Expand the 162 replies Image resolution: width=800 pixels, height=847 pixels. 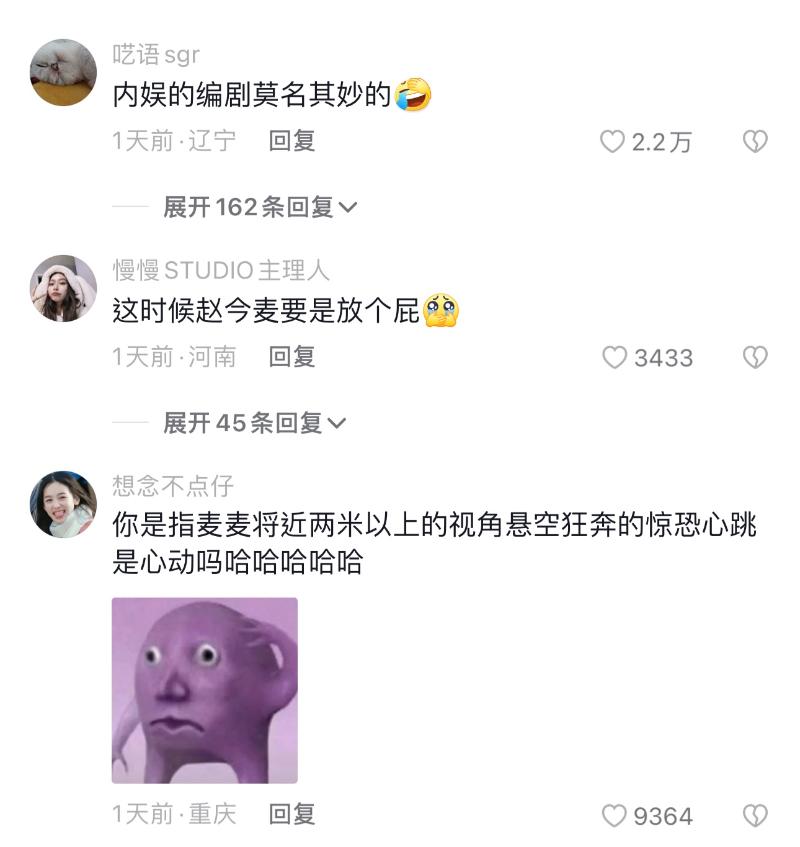260,207
